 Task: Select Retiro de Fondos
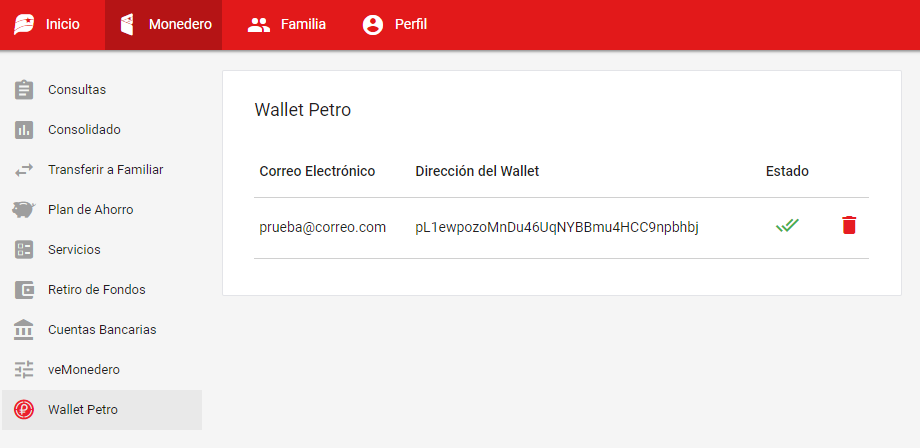click(96, 290)
